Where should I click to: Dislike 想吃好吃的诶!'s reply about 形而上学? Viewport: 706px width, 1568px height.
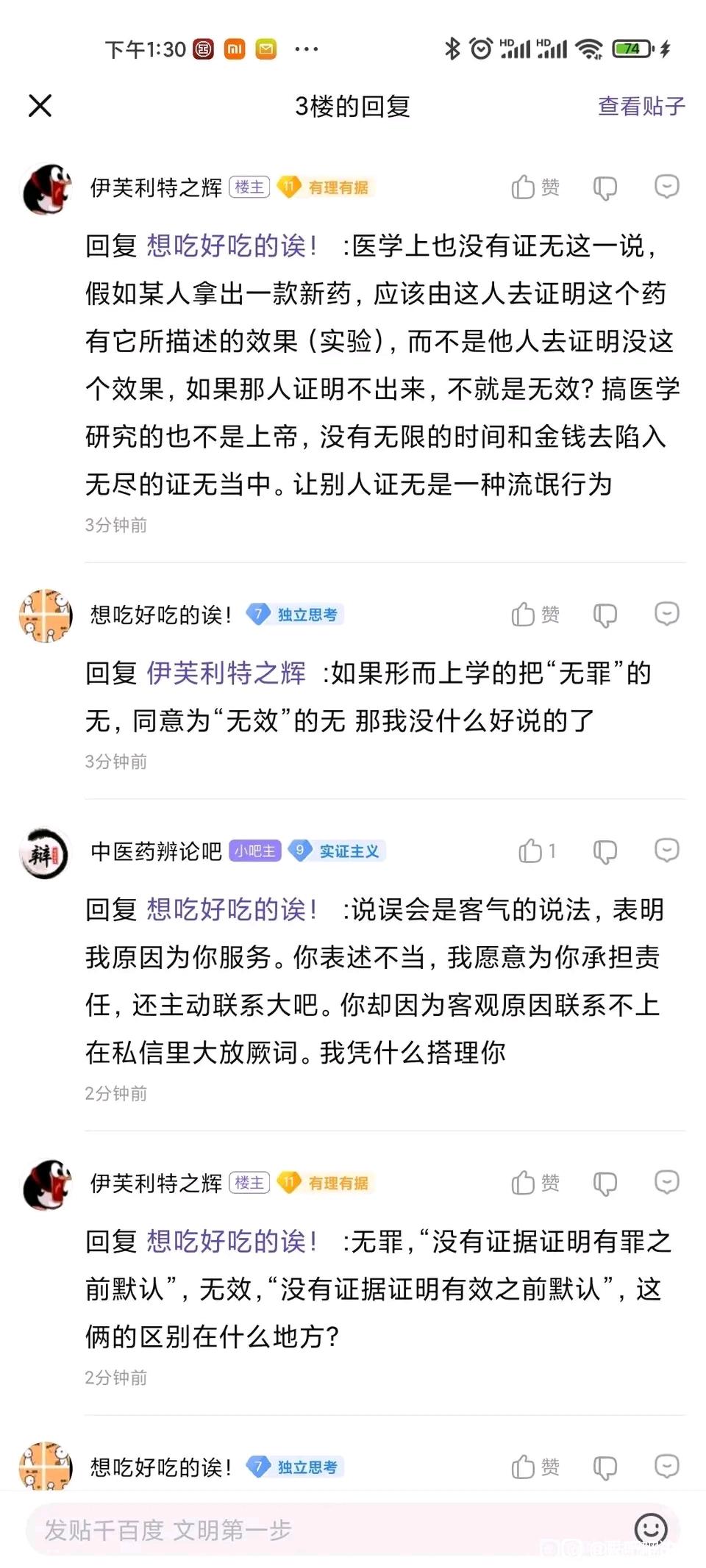(x=605, y=615)
